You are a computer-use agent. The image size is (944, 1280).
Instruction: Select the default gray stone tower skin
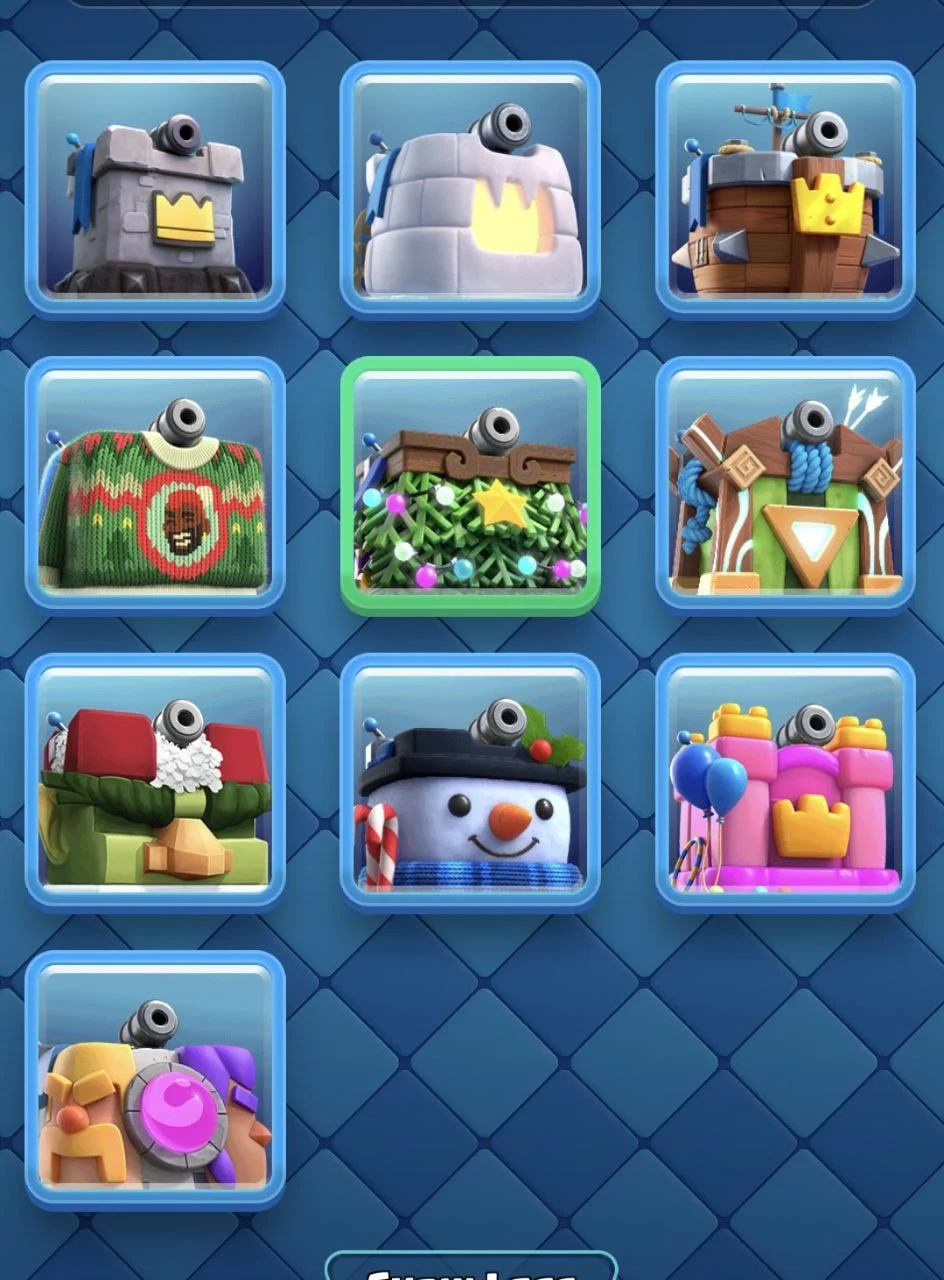click(x=155, y=190)
